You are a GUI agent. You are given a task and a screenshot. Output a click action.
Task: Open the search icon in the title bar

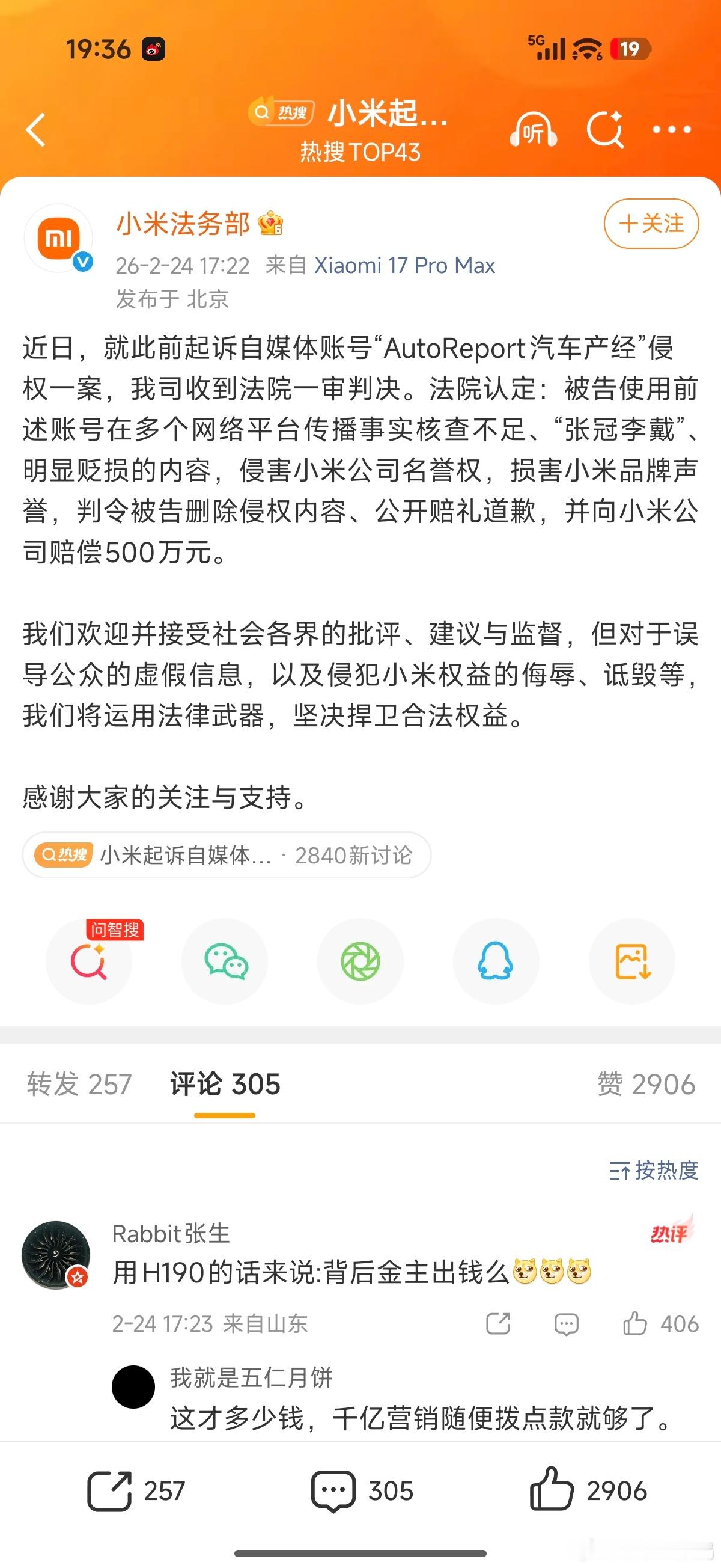click(606, 129)
